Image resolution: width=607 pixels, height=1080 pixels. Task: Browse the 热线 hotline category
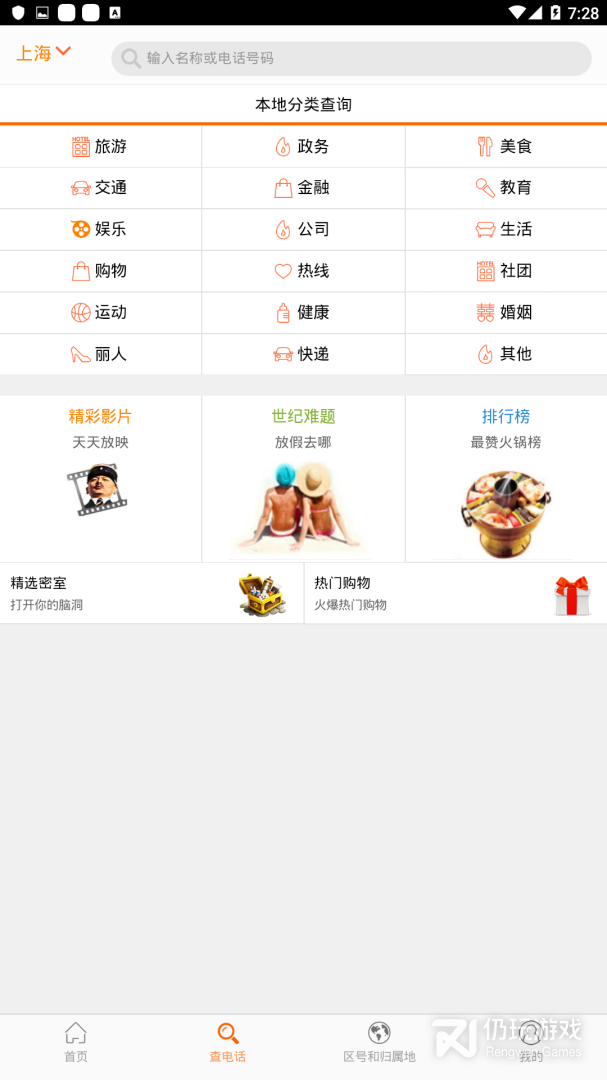pos(303,271)
